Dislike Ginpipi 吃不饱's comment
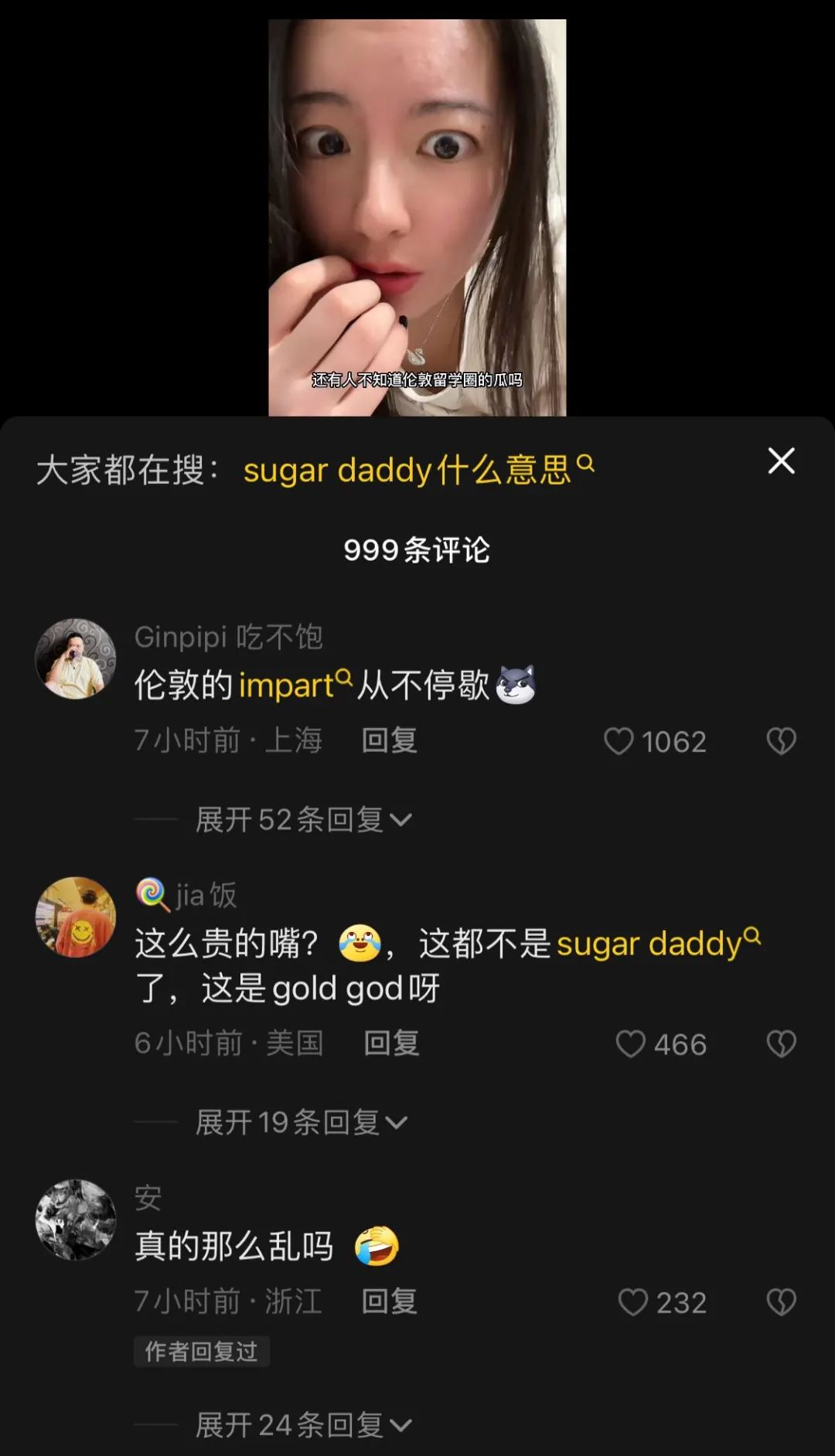 781,741
